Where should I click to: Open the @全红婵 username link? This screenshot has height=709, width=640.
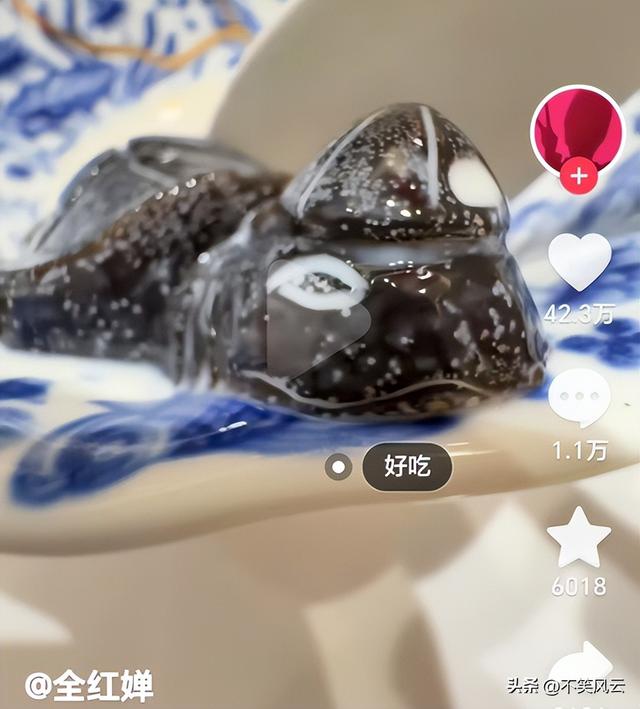coord(89,686)
